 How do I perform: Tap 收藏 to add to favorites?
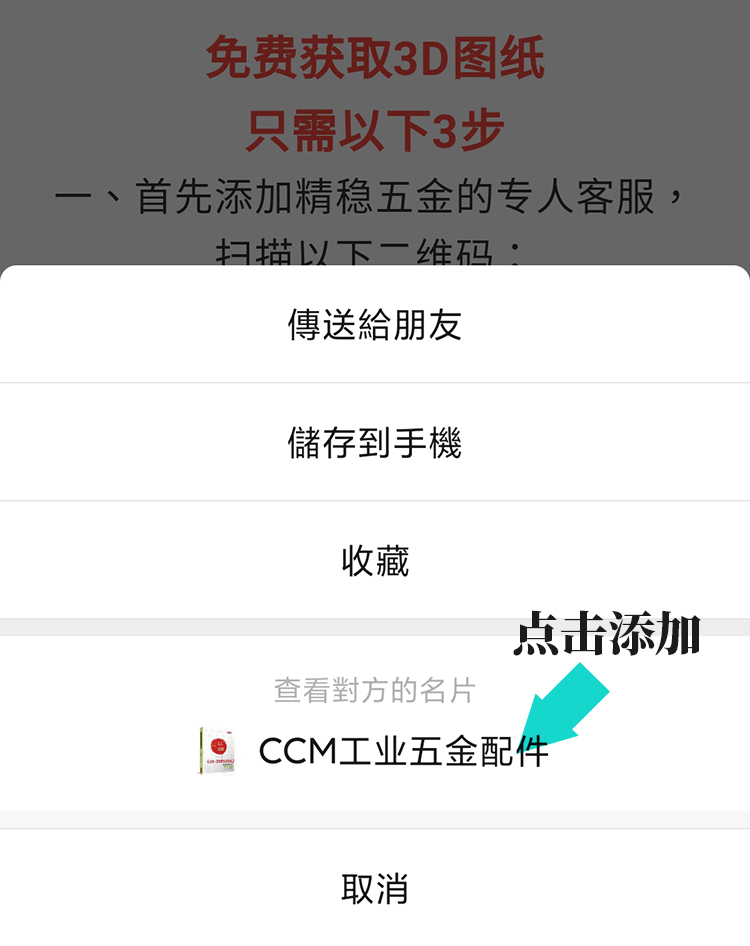click(375, 561)
